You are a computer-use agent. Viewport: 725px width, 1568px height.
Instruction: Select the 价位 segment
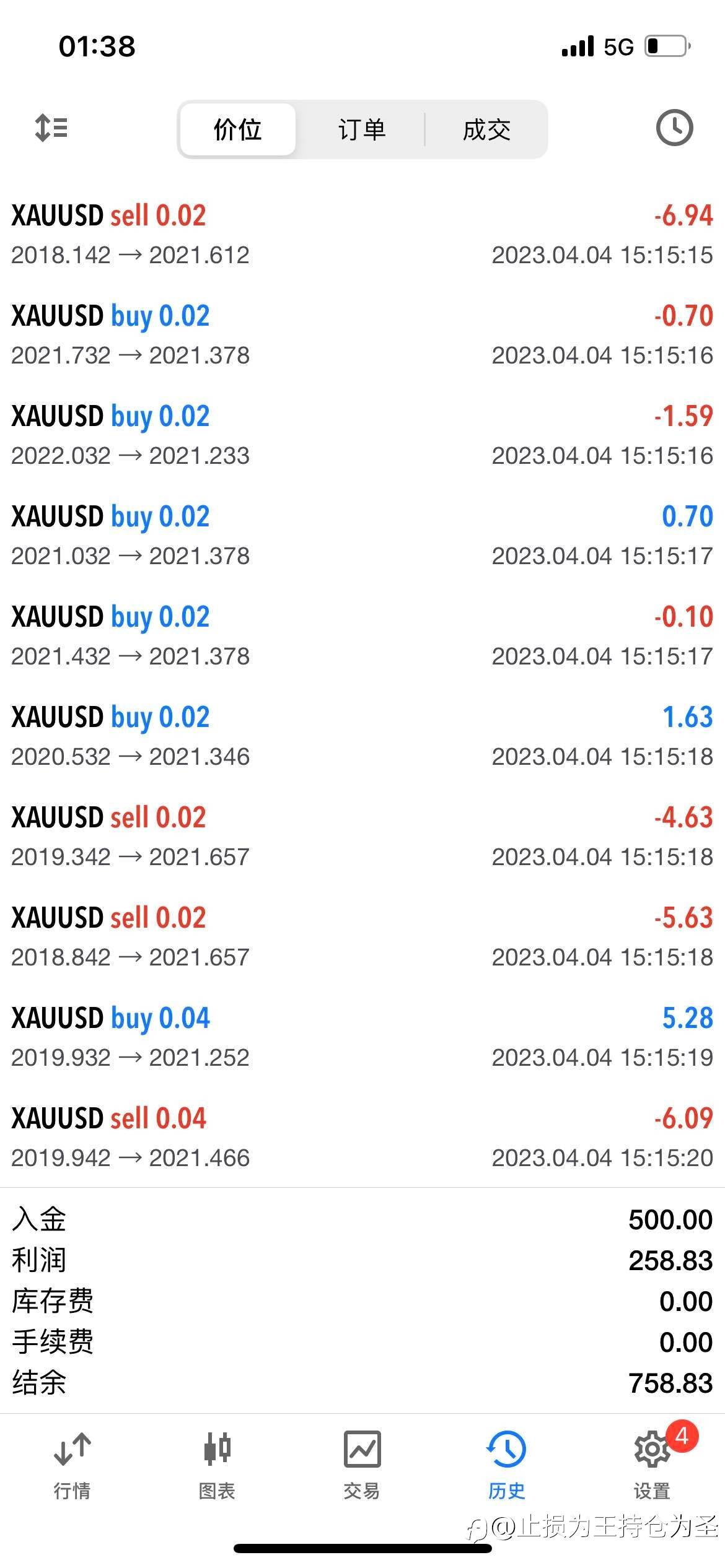[237, 129]
